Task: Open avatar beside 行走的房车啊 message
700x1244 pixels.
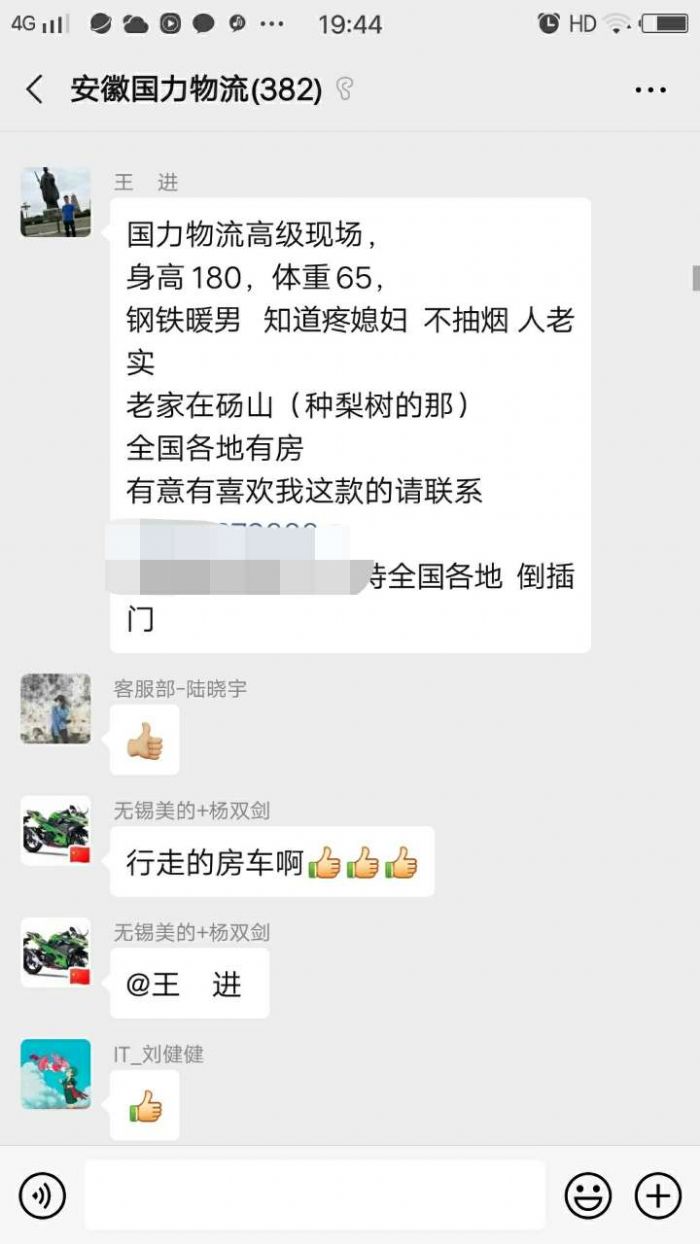Action: tap(56, 831)
